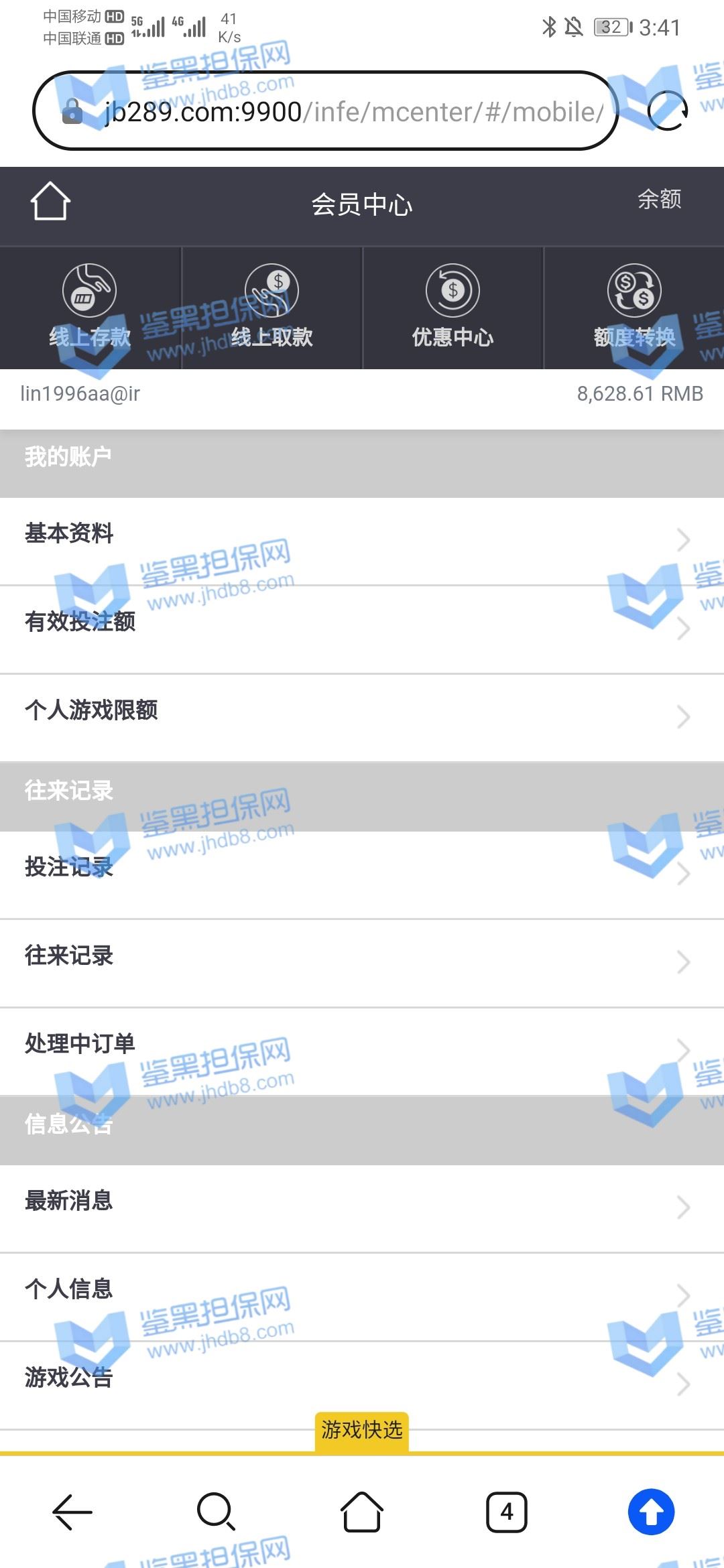This screenshot has width=724, height=1568.
Task: Go back with the browser back arrow
Action: 72,1512
